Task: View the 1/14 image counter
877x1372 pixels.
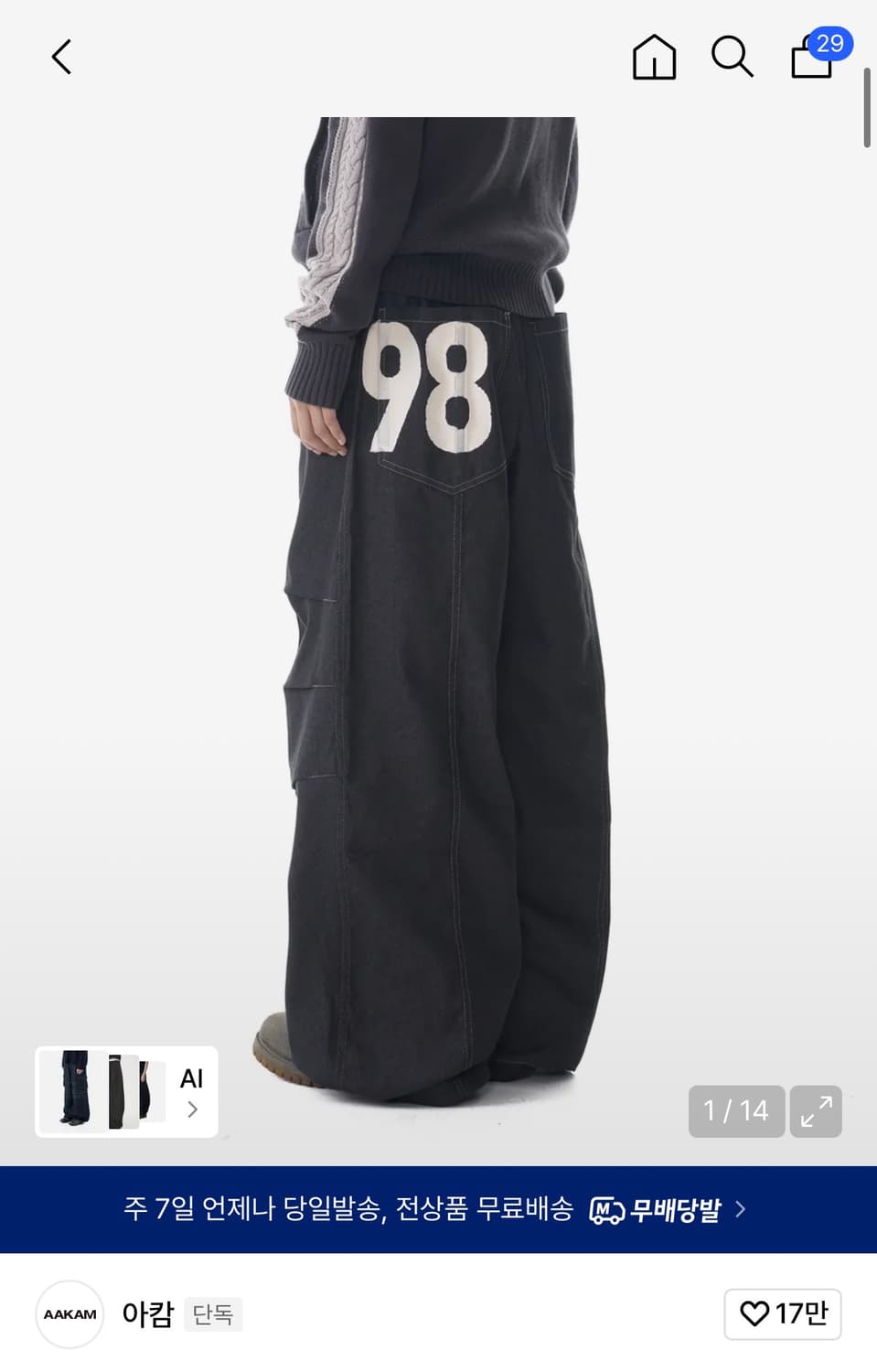Action: [x=737, y=1110]
